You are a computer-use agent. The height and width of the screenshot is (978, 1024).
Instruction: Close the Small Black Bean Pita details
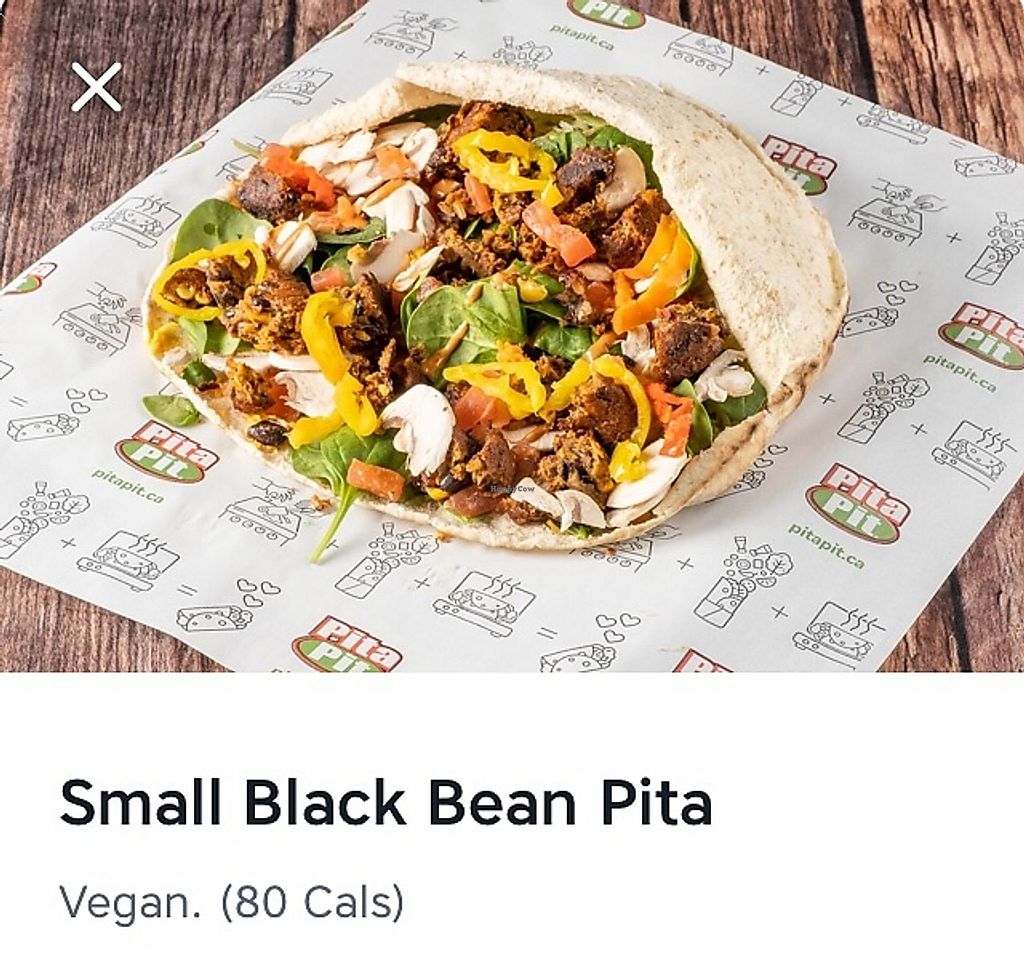point(96,87)
